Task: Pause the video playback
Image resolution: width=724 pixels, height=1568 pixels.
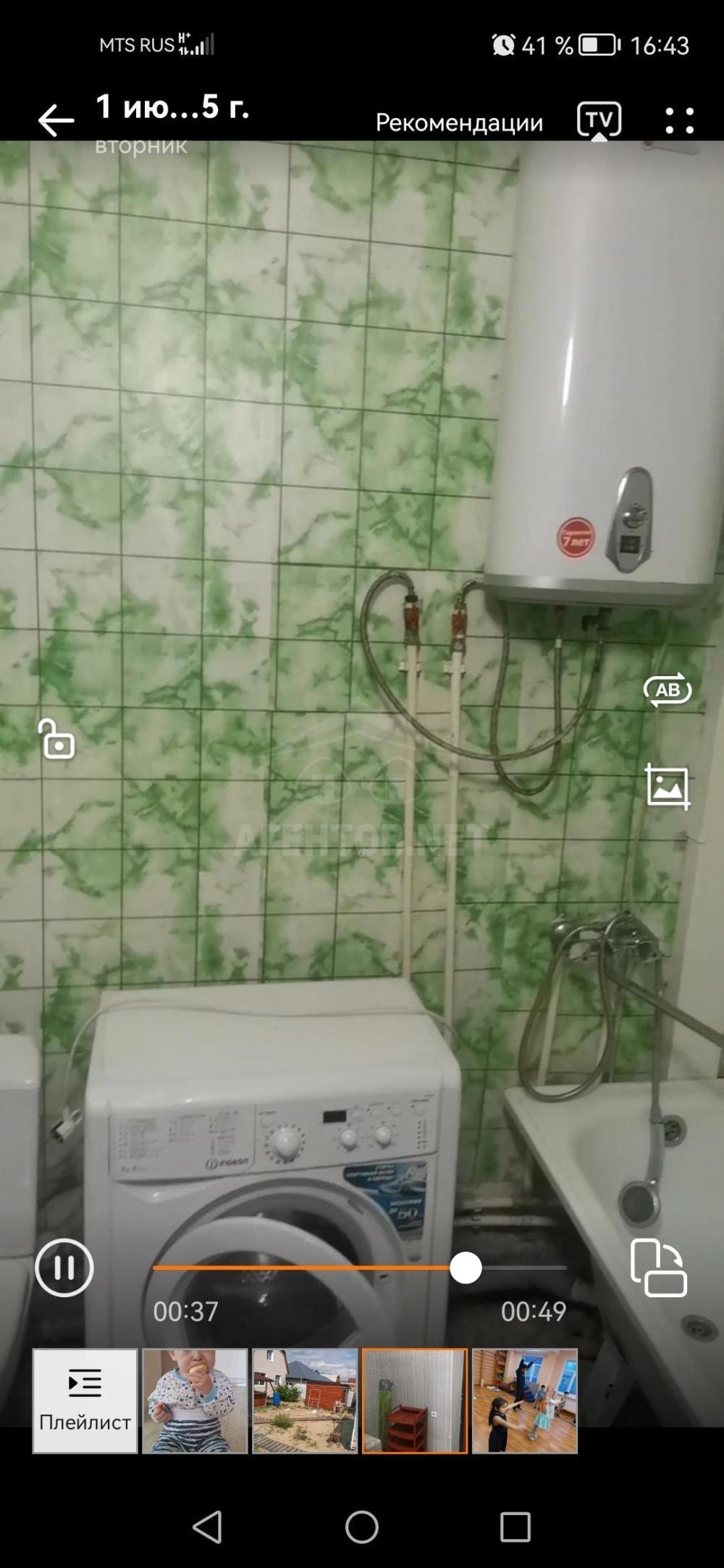Action: [64, 1268]
